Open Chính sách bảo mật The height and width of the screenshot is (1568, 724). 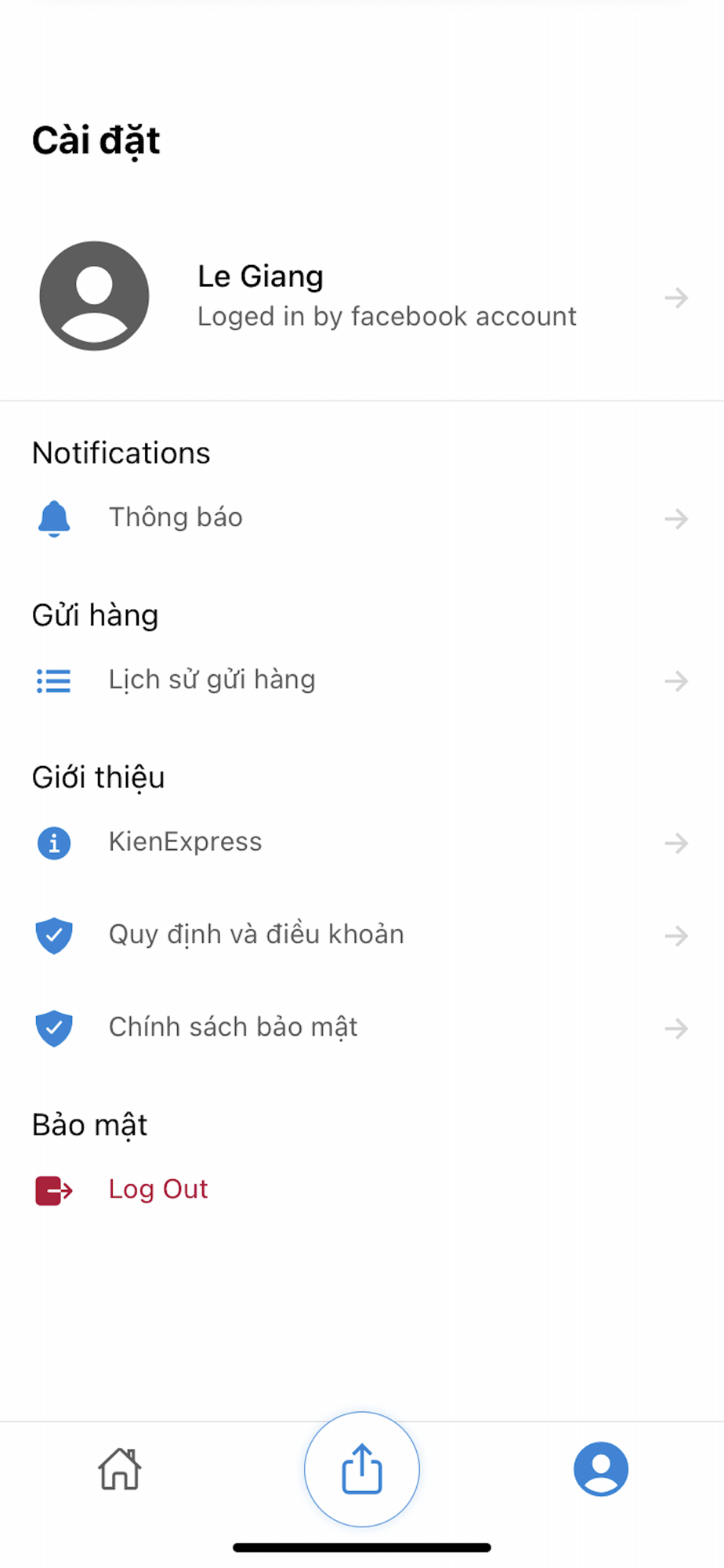click(360, 1027)
